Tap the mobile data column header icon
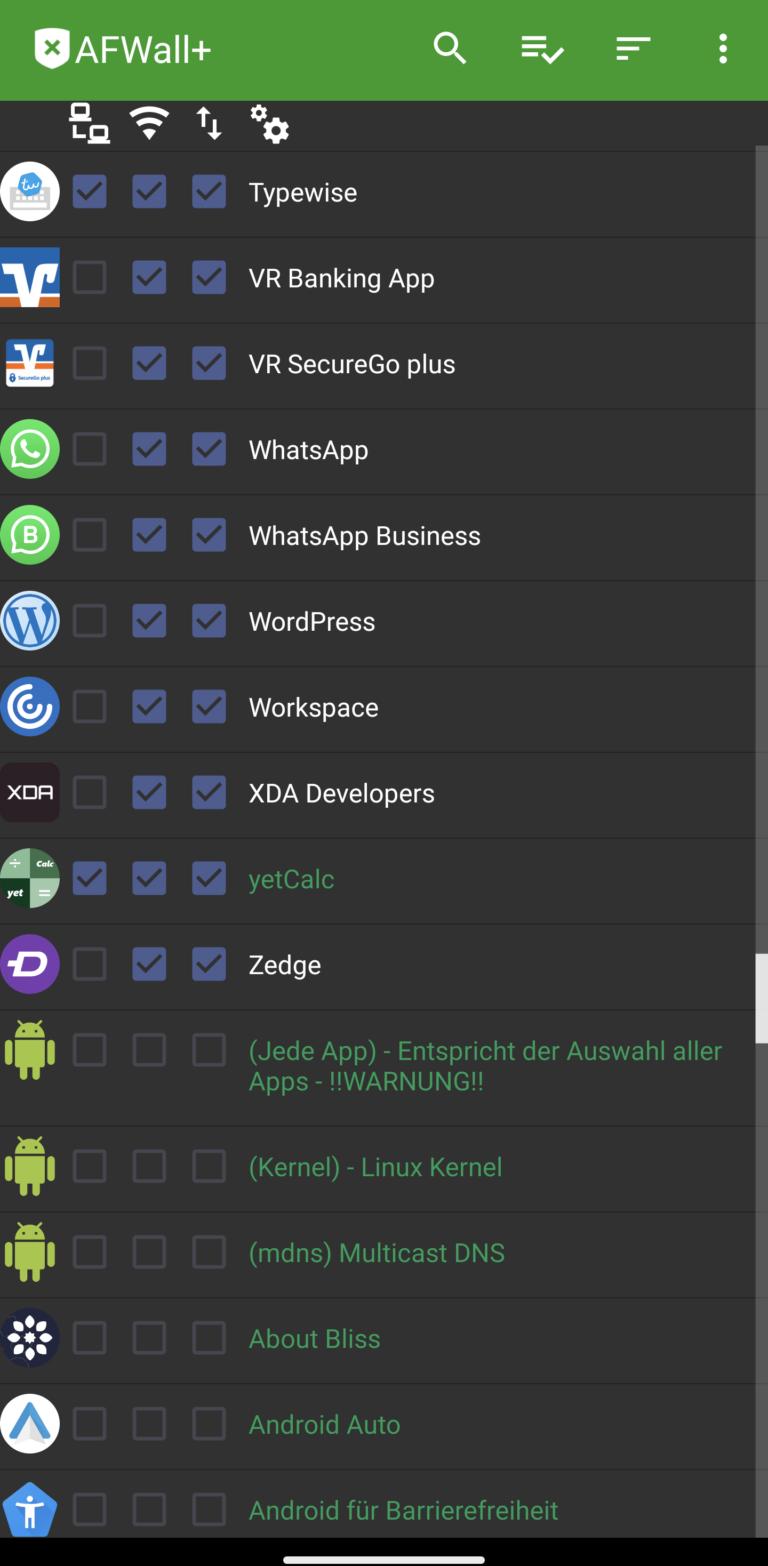The height and width of the screenshot is (1566, 768). point(209,124)
